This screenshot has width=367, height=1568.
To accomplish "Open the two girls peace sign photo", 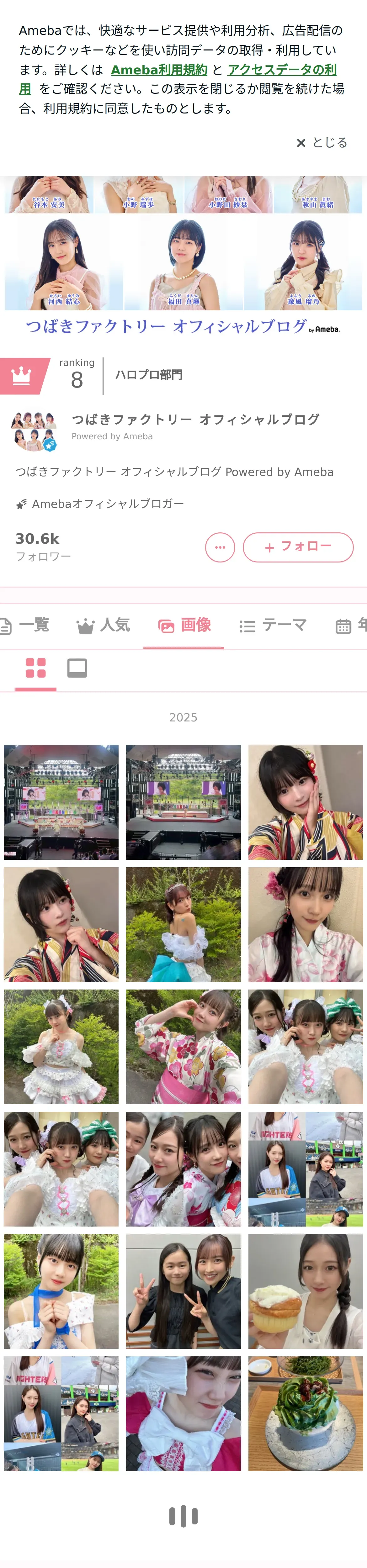I will click(183, 1291).
